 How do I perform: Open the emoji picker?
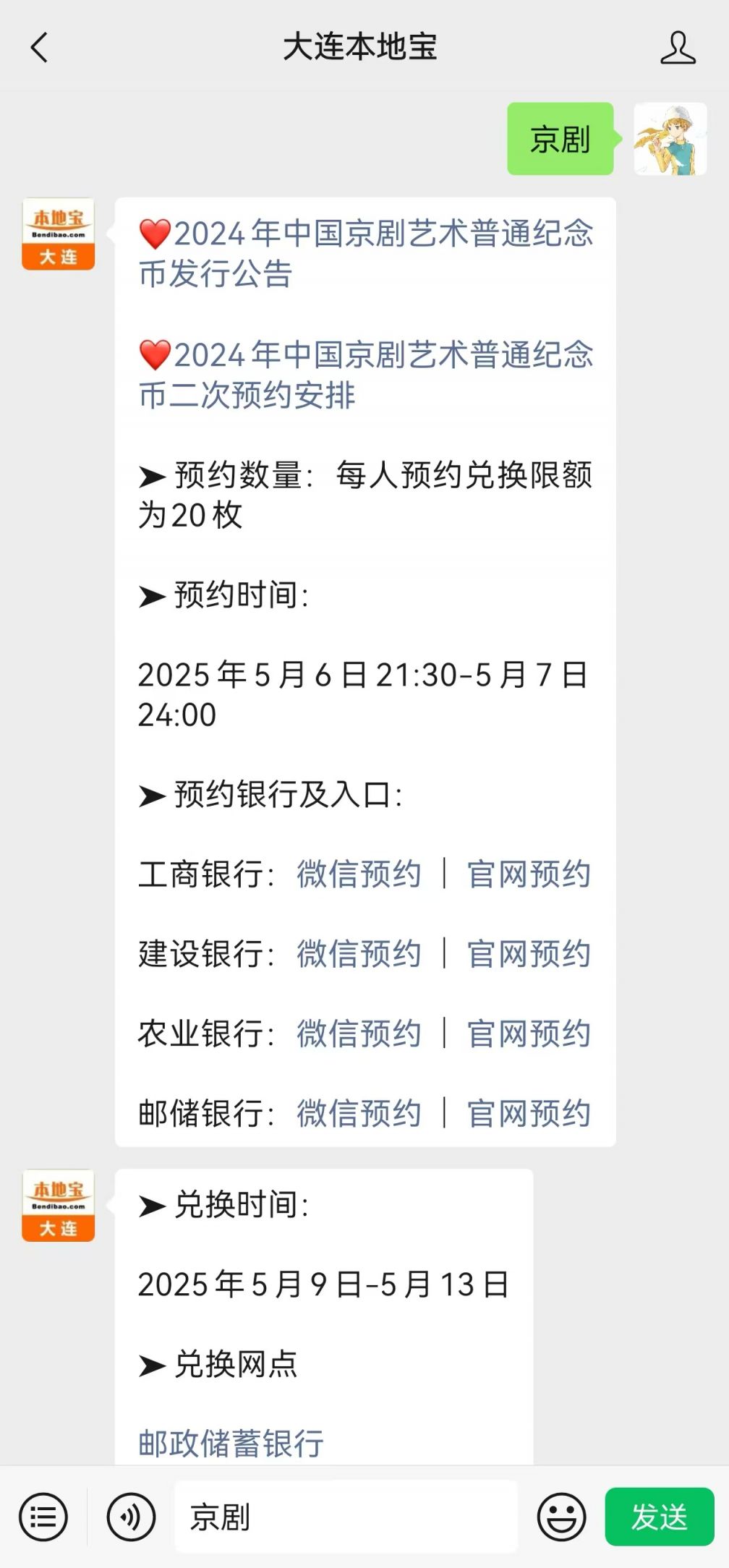click(561, 1517)
